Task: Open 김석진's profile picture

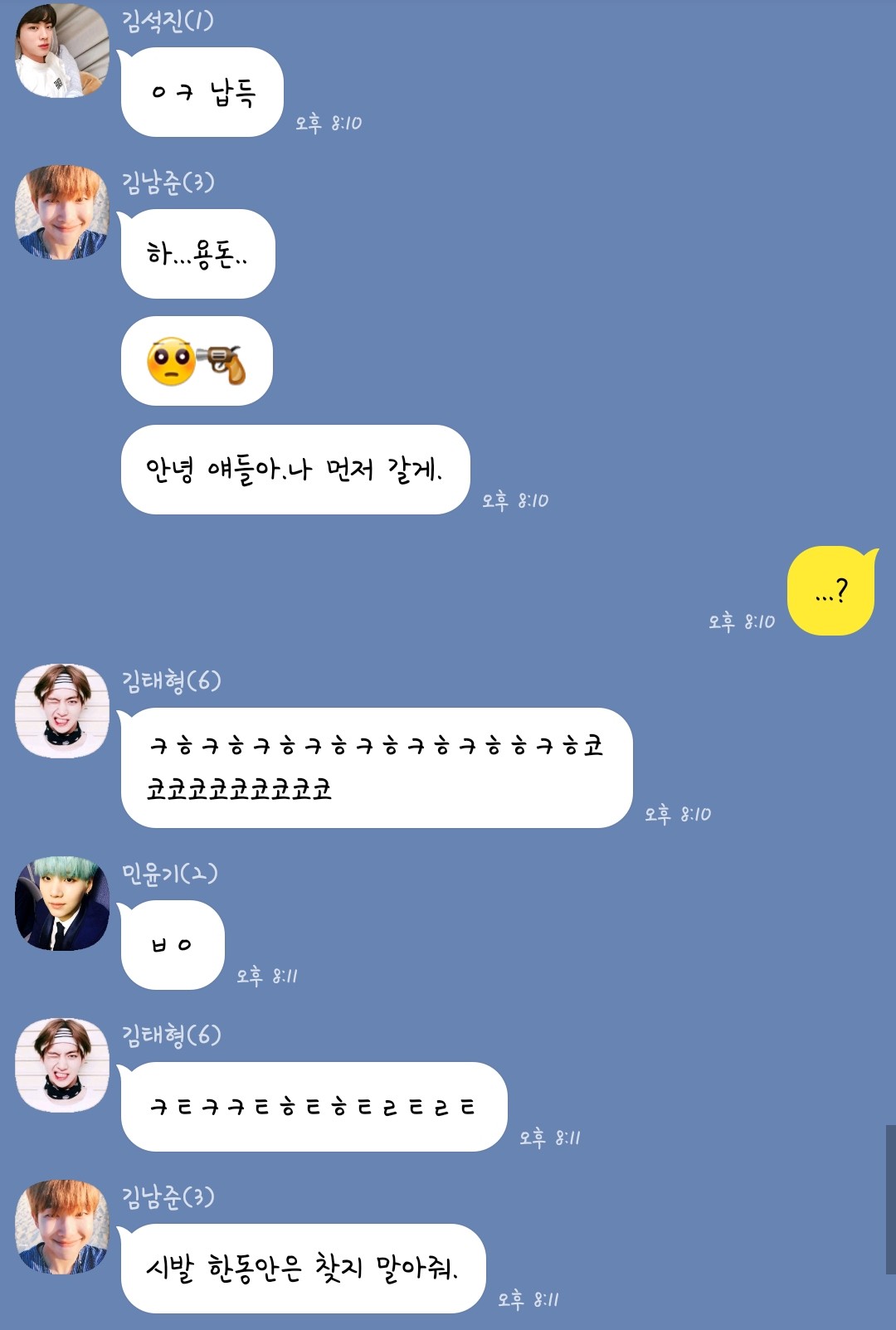Action: click(62, 51)
